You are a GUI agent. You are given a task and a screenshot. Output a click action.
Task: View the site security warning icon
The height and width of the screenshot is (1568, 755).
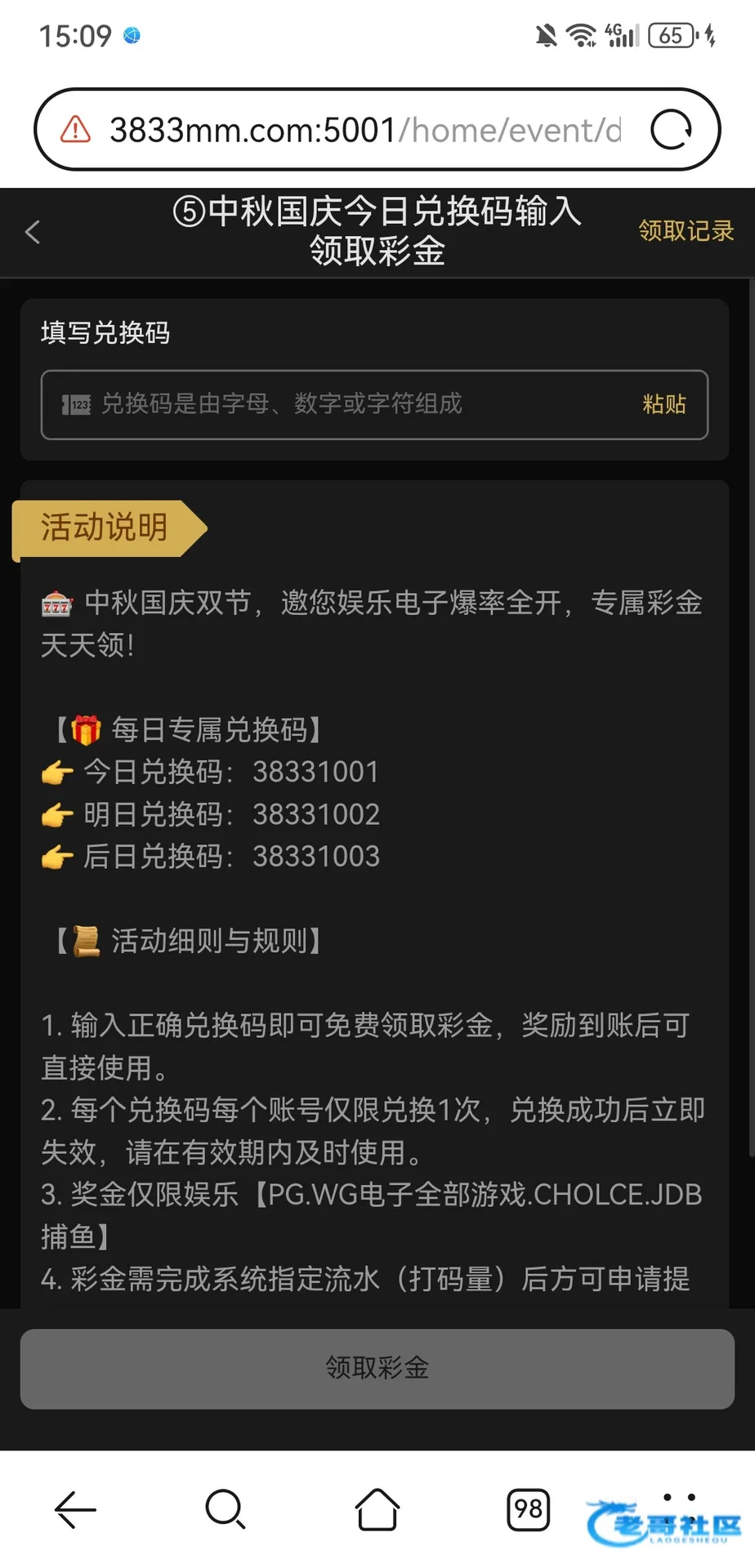(x=75, y=129)
